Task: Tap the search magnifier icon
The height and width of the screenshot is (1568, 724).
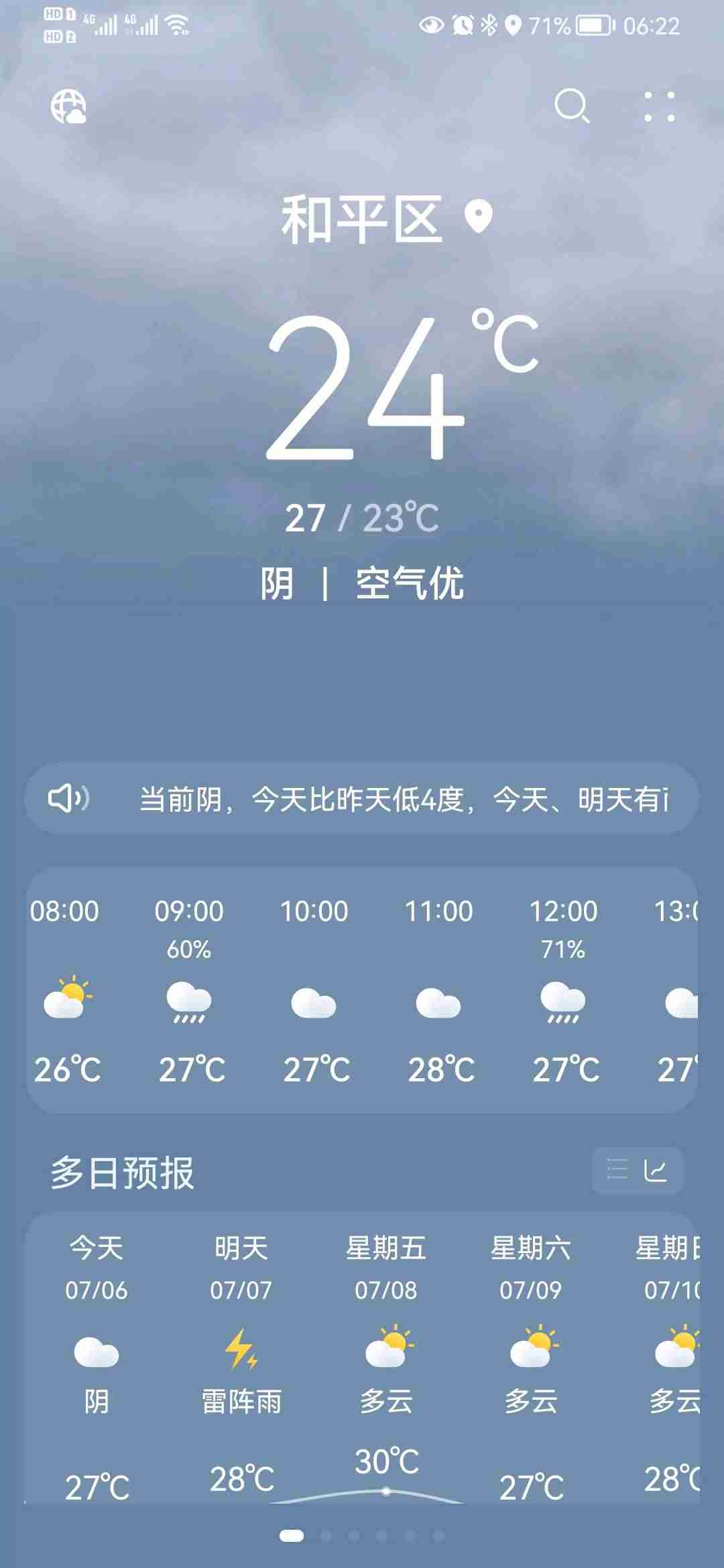Action: click(571, 107)
